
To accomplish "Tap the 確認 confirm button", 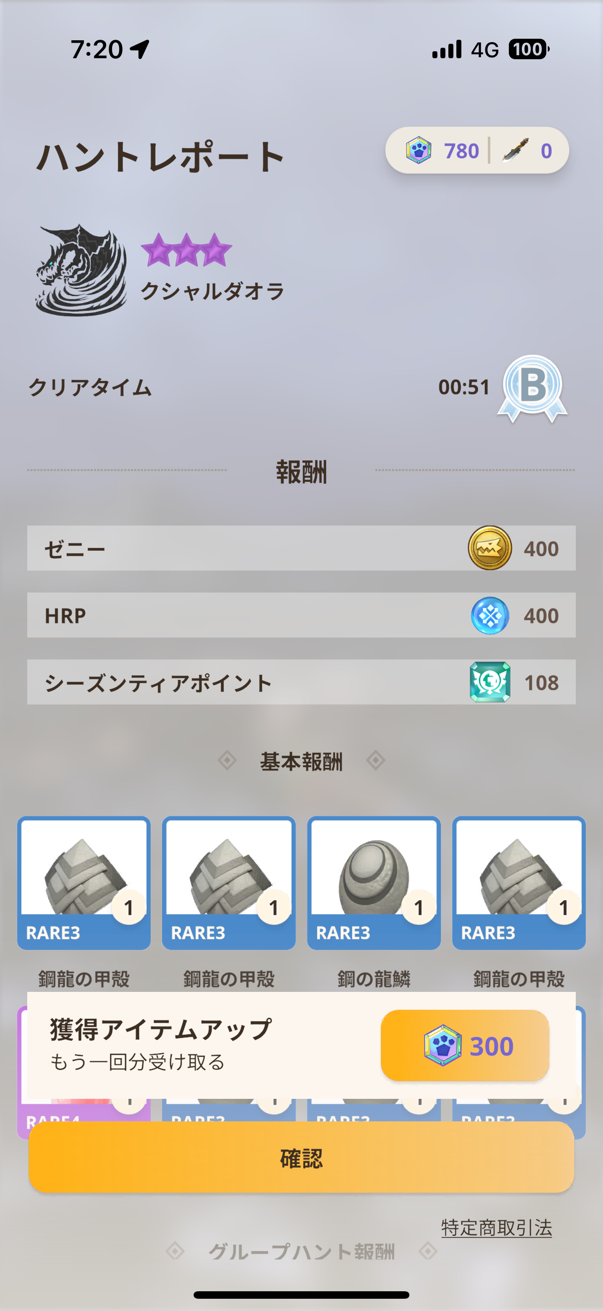I will pyautogui.click(x=301, y=1158).
